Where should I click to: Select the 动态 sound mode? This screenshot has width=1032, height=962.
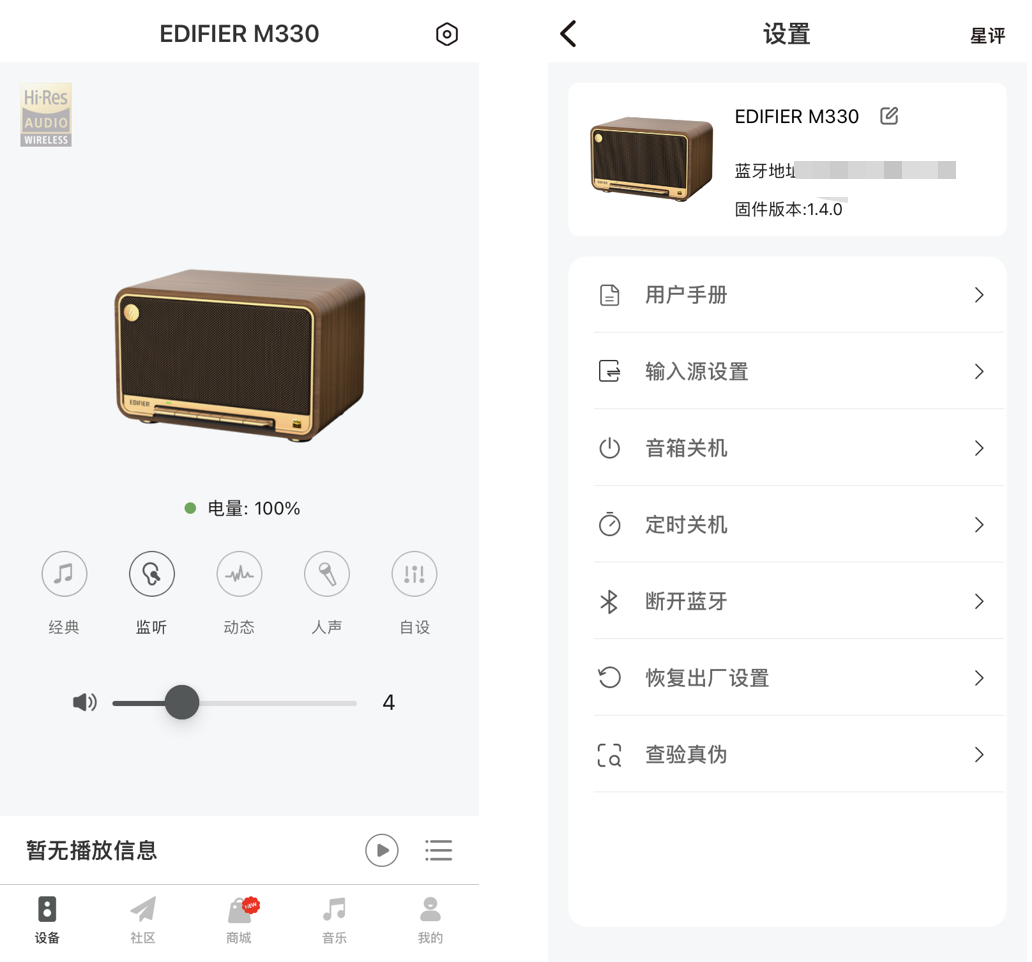coord(239,574)
